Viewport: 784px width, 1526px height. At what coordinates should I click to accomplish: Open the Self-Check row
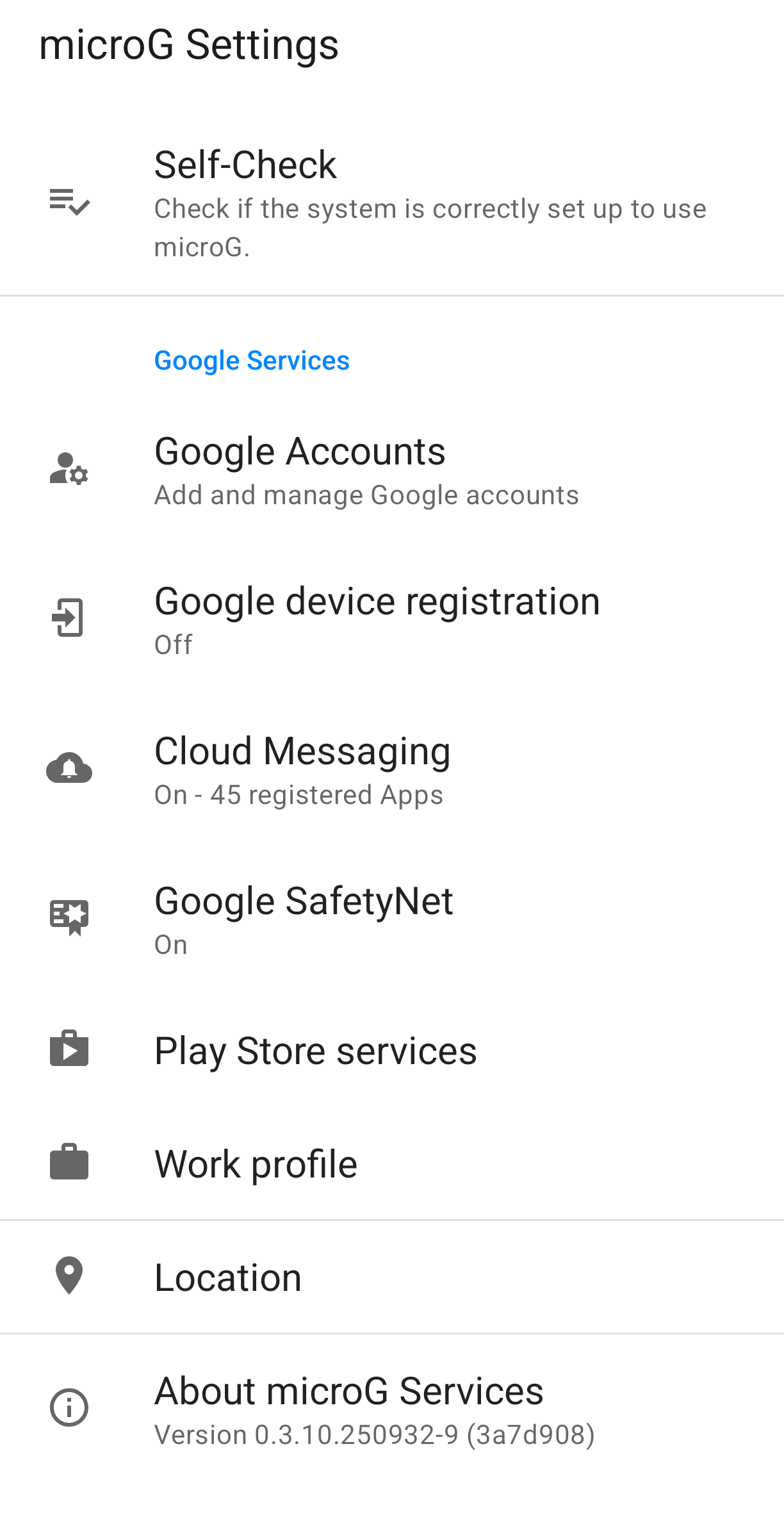click(392, 202)
